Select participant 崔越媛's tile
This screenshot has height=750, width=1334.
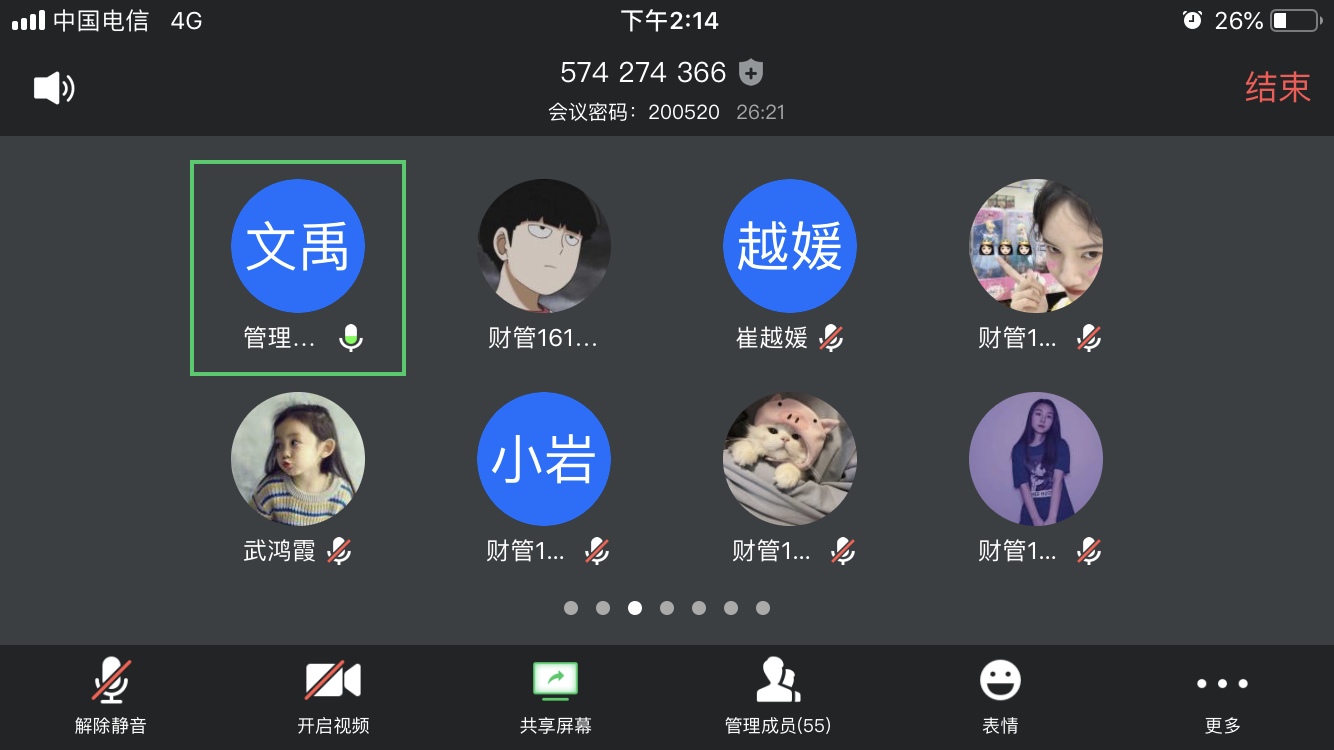tap(790, 267)
